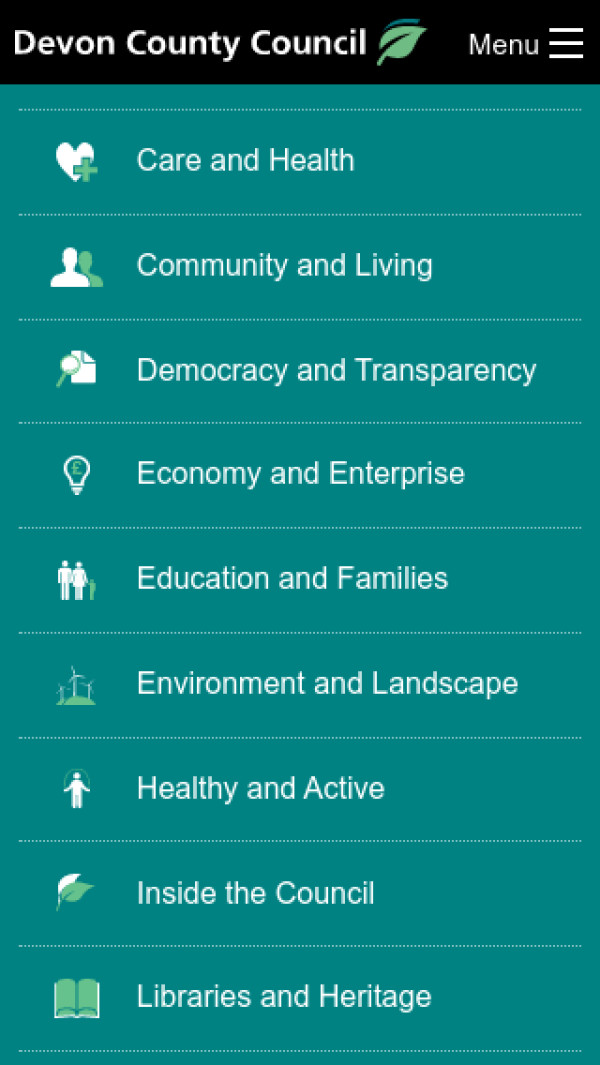The height and width of the screenshot is (1065, 600).
Task: Go to Devon County Council homepage
Action: [x=219, y=44]
